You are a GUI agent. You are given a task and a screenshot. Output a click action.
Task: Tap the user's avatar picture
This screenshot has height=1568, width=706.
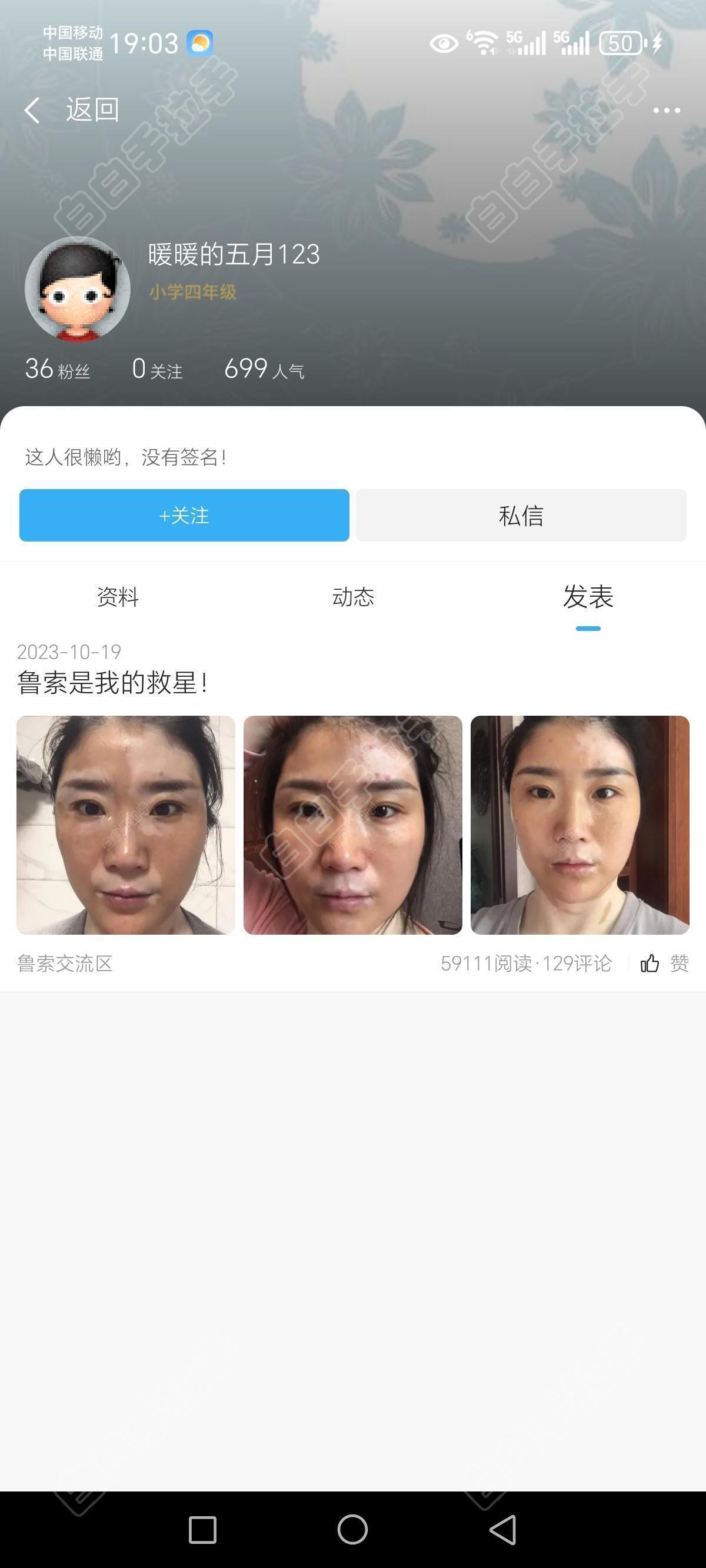(77, 288)
